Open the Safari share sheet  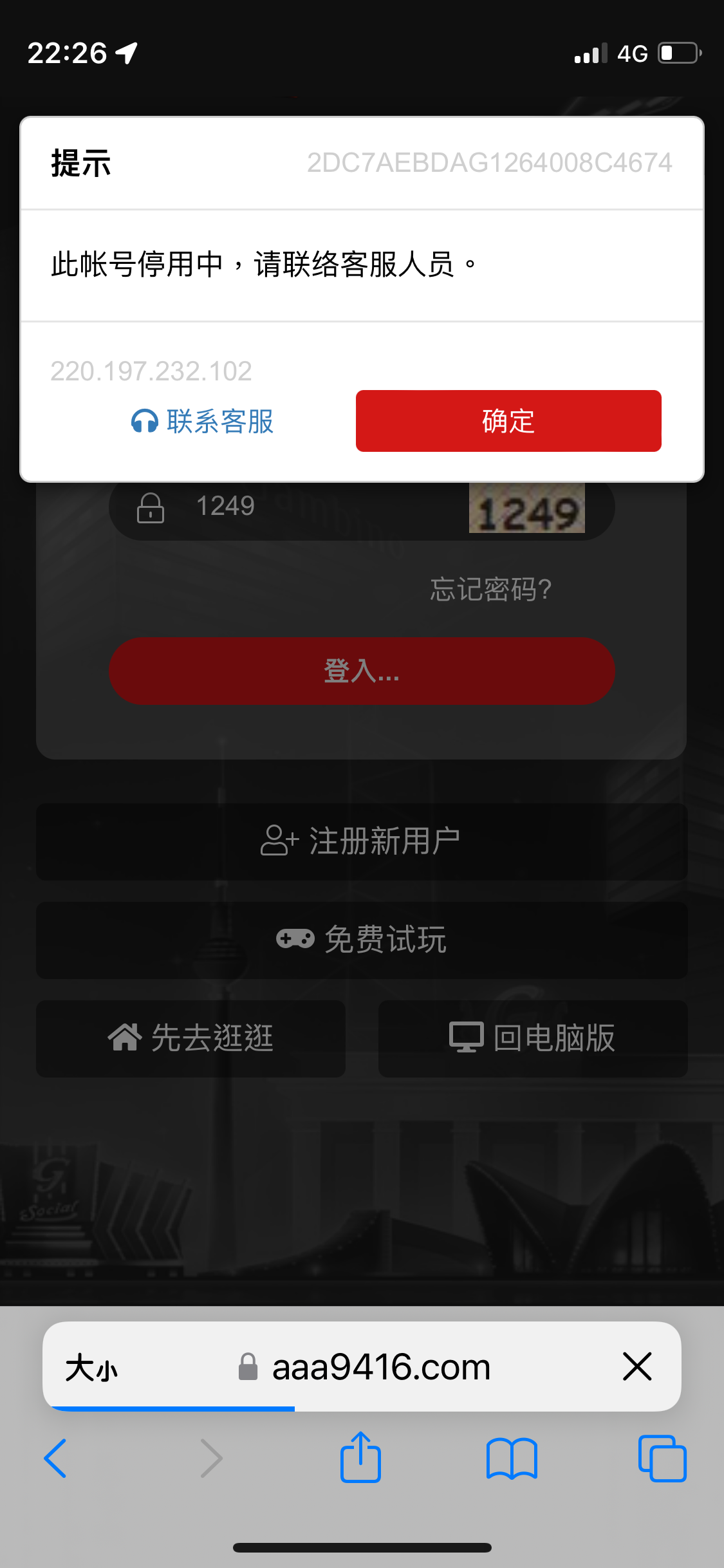[x=360, y=1458]
